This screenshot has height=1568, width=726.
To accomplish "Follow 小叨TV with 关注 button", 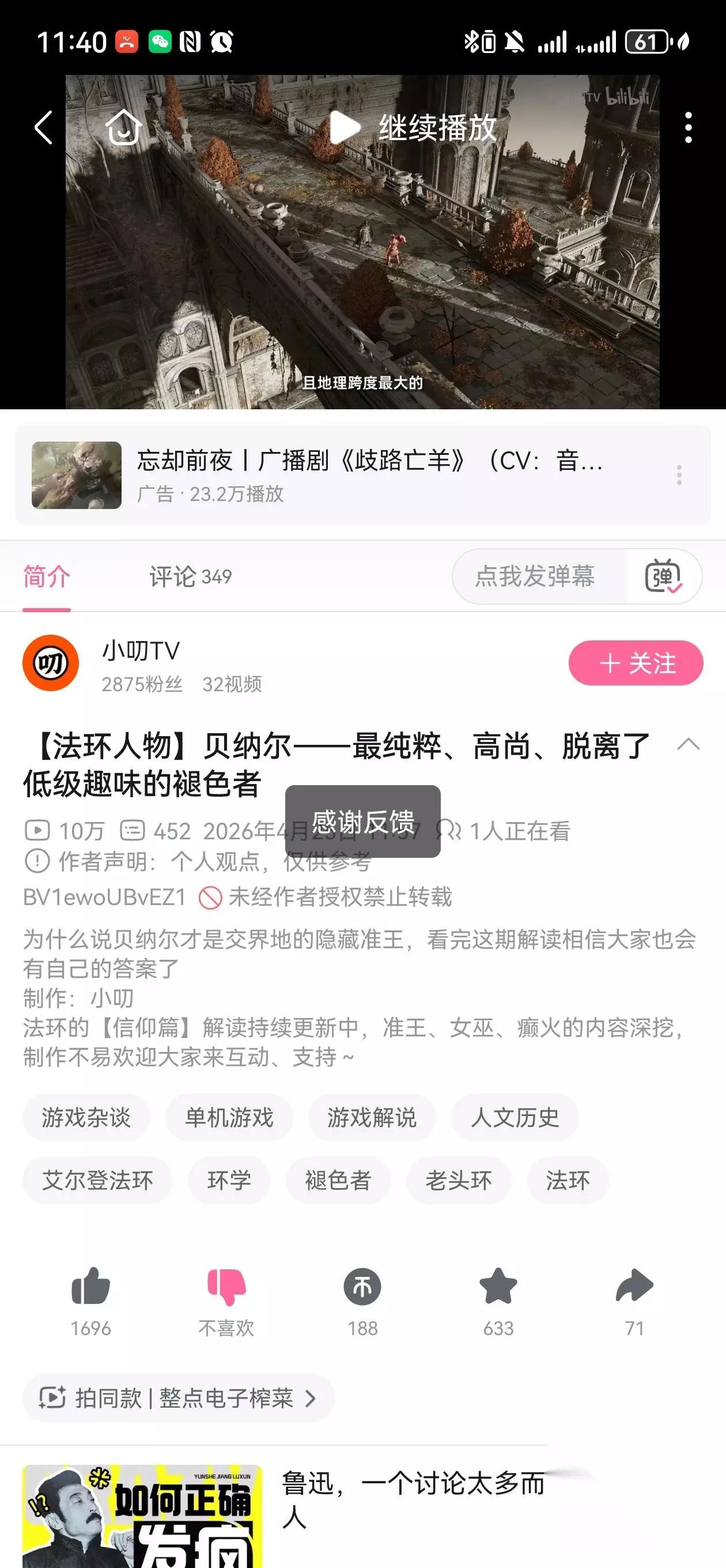I will pos(636,663).
